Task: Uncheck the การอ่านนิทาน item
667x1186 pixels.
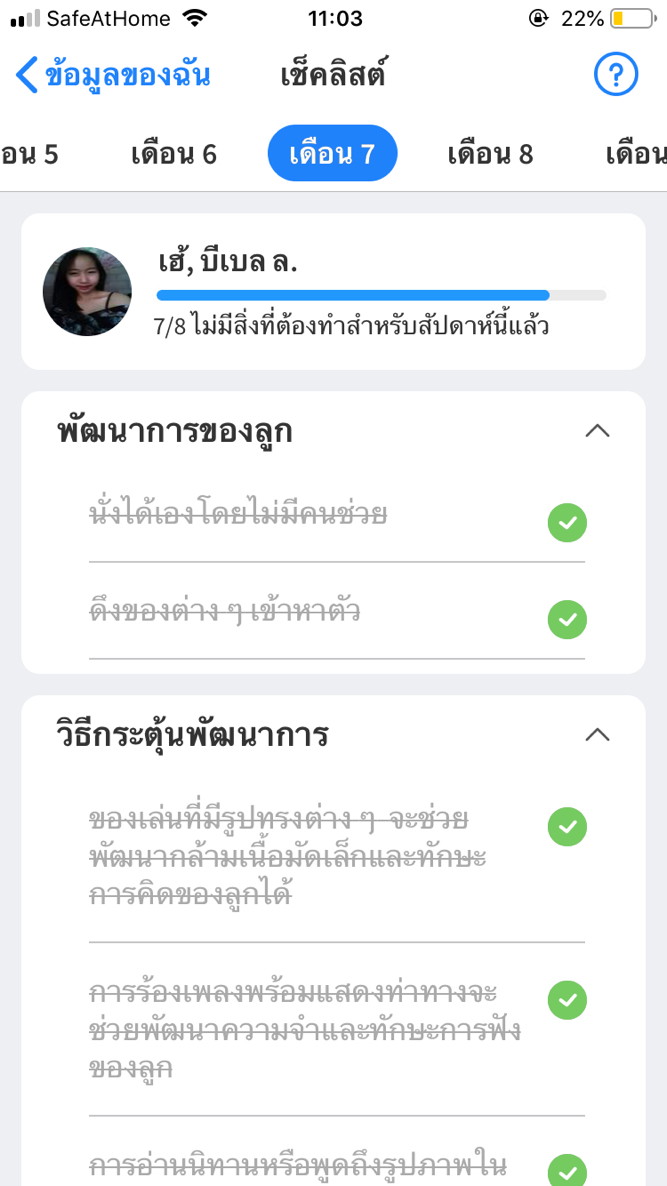Action: click(567, 1170)
